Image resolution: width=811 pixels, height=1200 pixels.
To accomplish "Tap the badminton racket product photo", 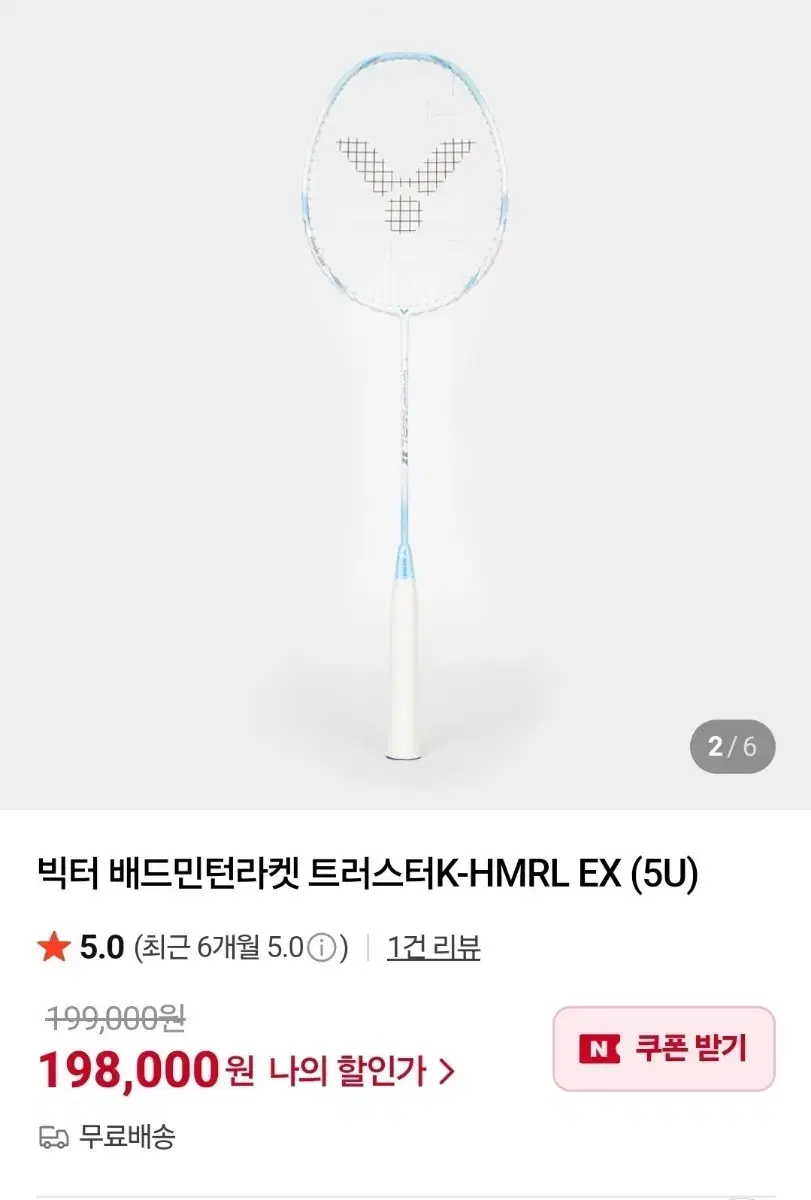I will [x=406, y=400].
